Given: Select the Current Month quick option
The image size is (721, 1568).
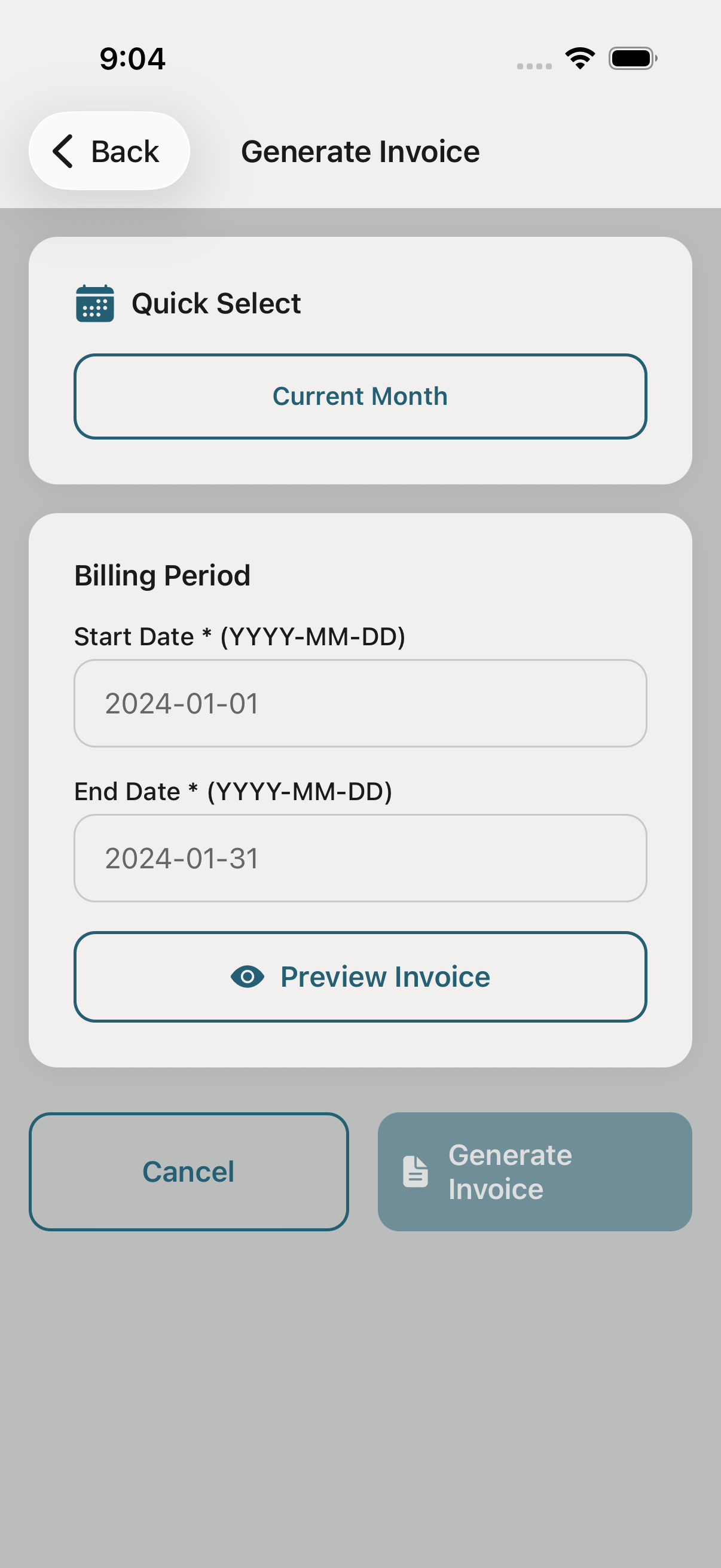Looking at the screenshot, I should [x=360, y=396].
